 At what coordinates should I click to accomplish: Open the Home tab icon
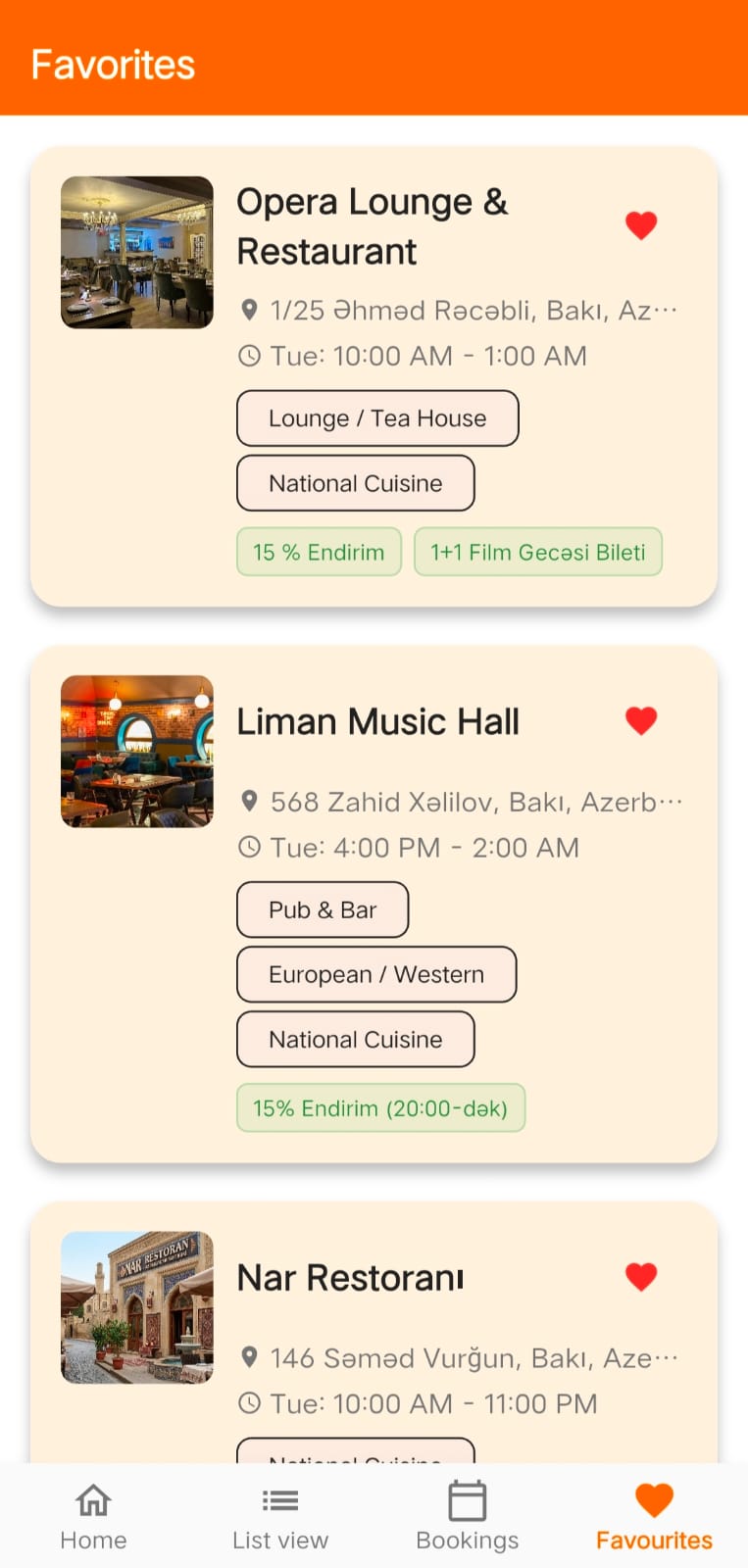(x=93, y=1499)
